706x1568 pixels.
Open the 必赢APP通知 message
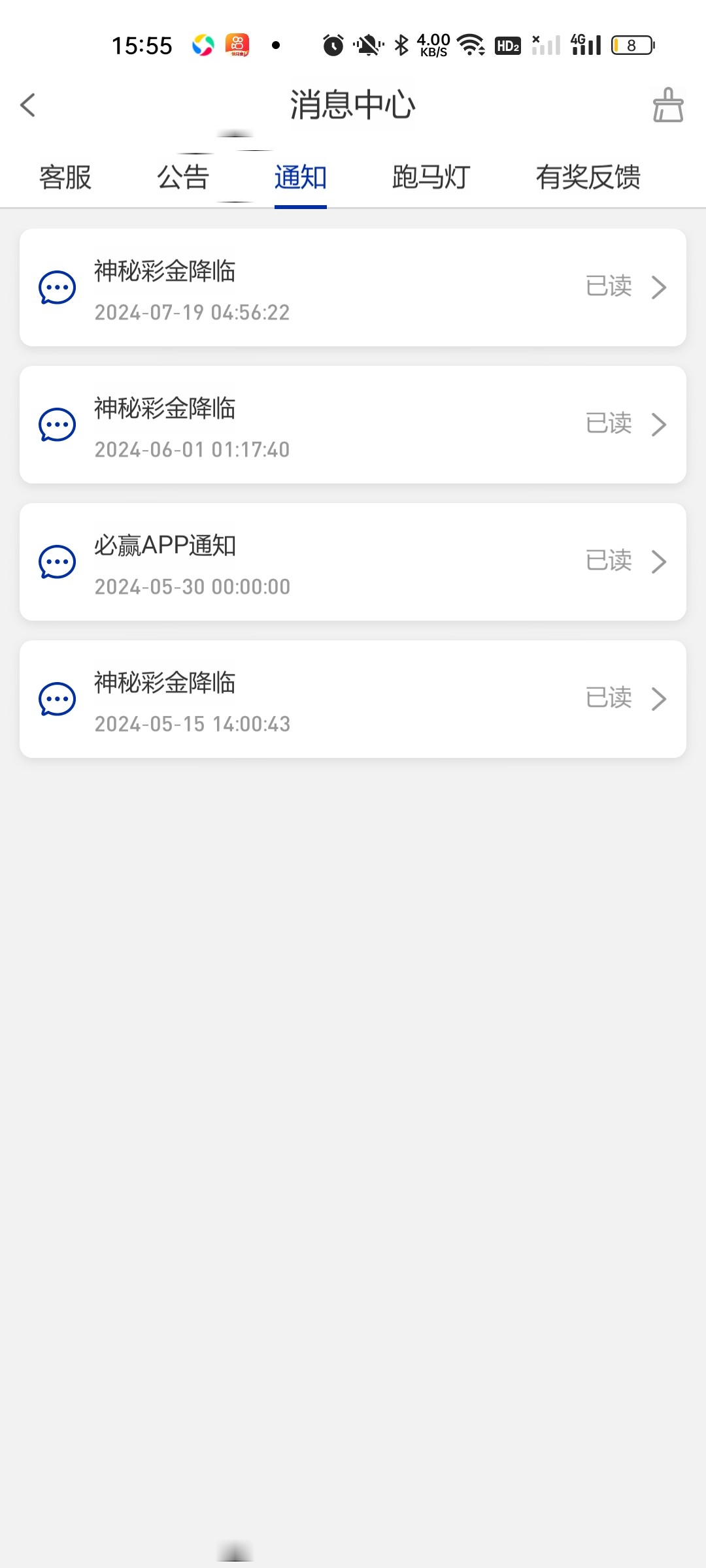coord(353,562)
